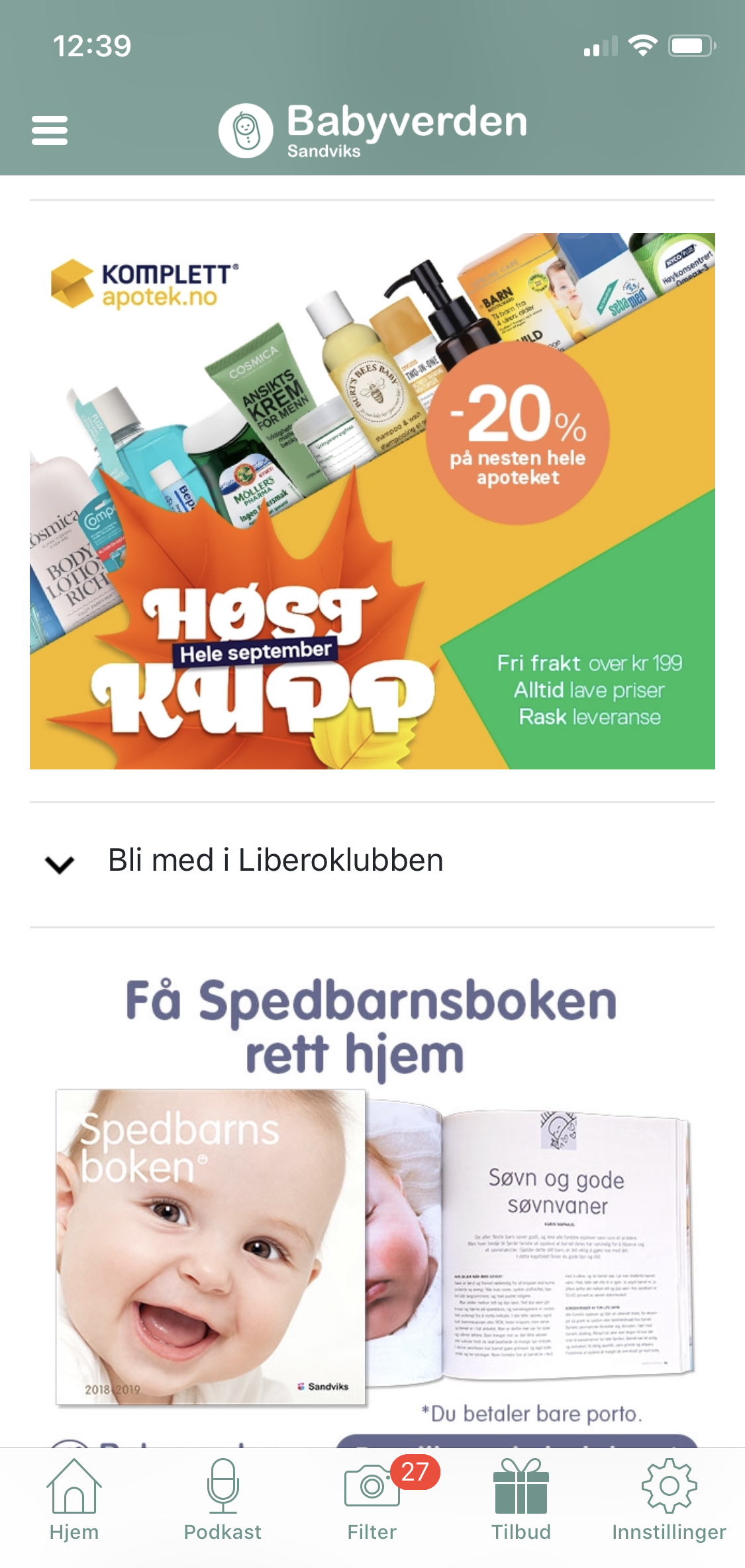Open Innstillinger tab
Screen dimensions: 745x1568
[669, 1500]
